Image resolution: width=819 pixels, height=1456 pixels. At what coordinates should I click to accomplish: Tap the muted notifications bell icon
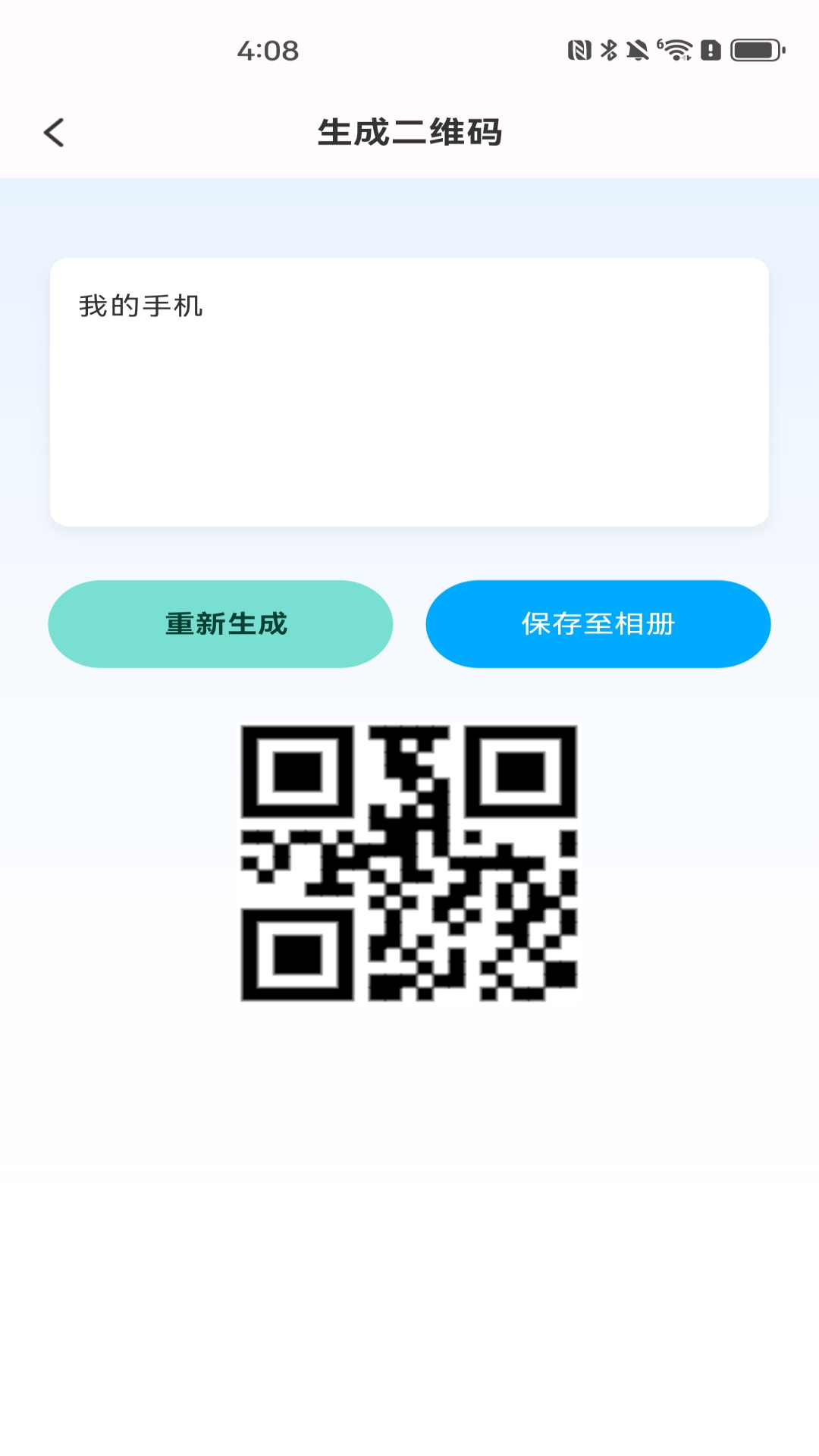pos(639,49)
